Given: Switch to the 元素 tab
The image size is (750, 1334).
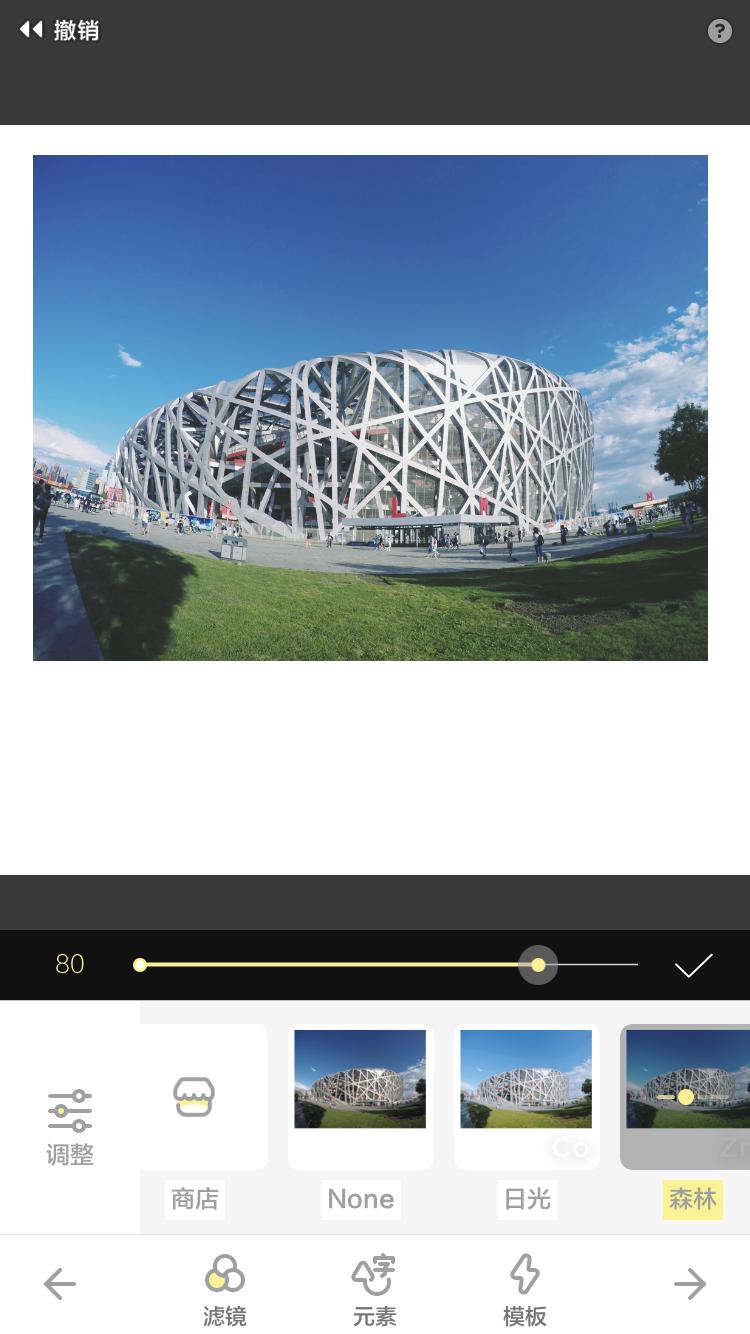Looking at the screenshot, I should pos(374,1290).
